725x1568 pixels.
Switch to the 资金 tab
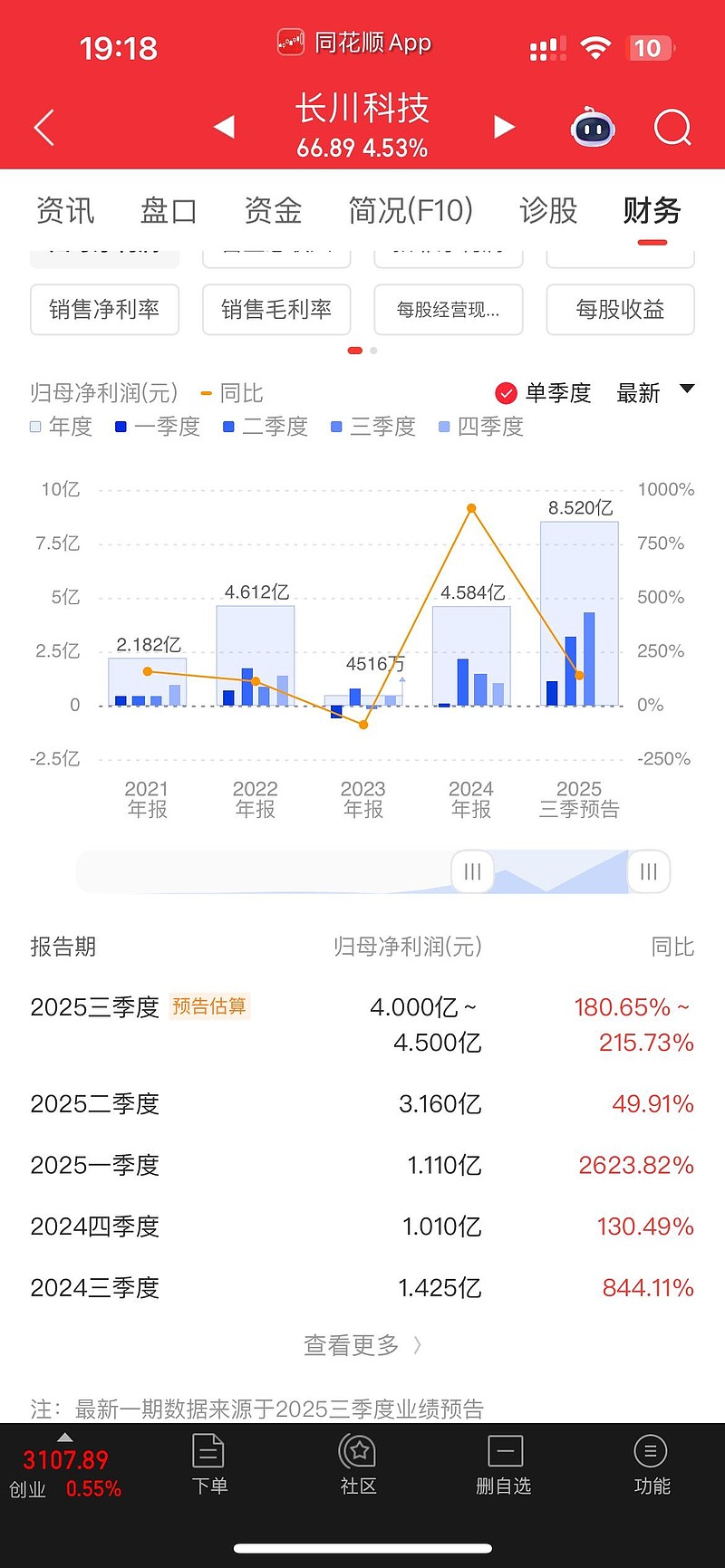[x=273, y=210]
